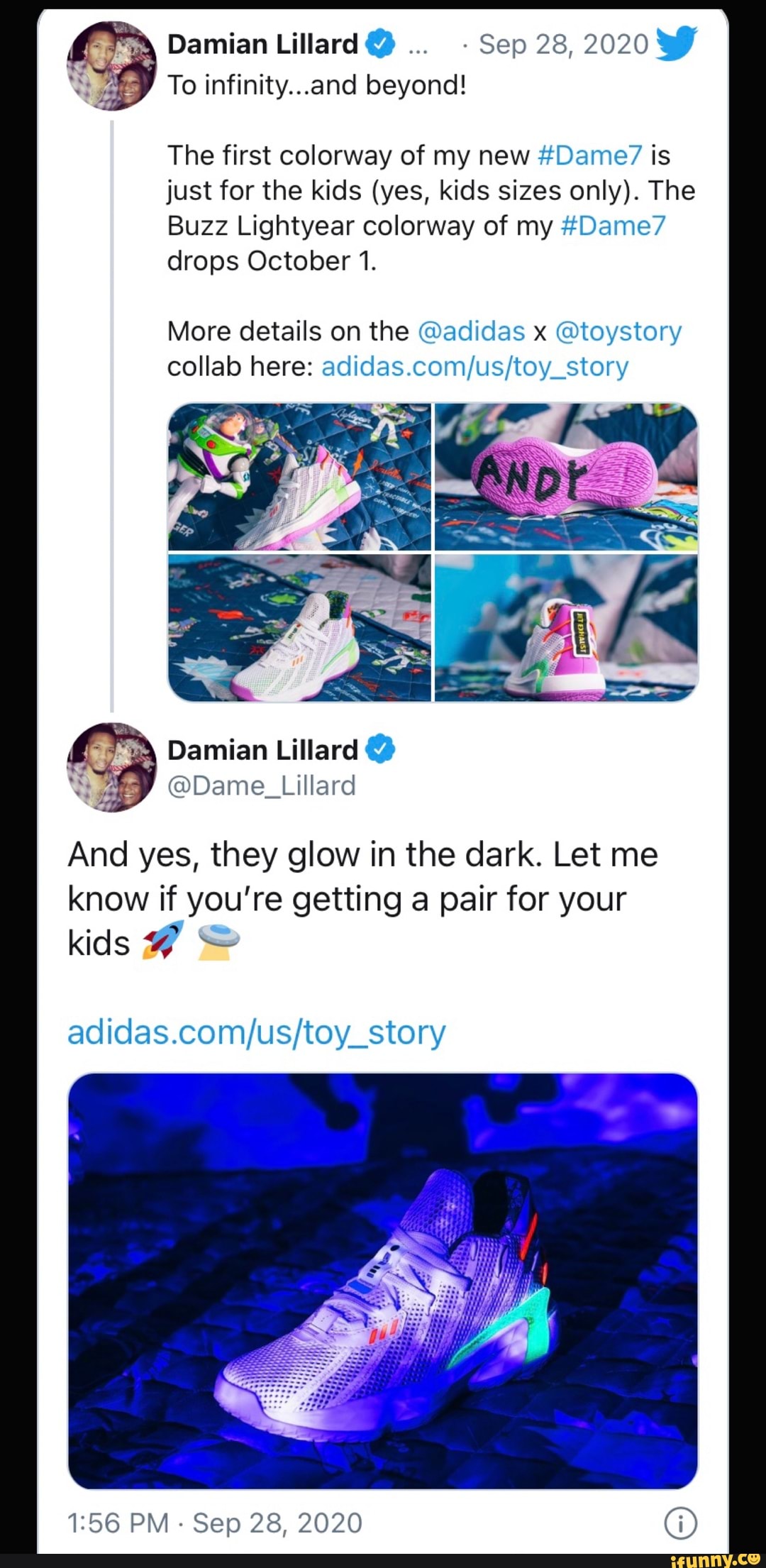Tap the info icon beside the timestamp
Viewport: 766px width, 1568px height.
[680, 1523]
